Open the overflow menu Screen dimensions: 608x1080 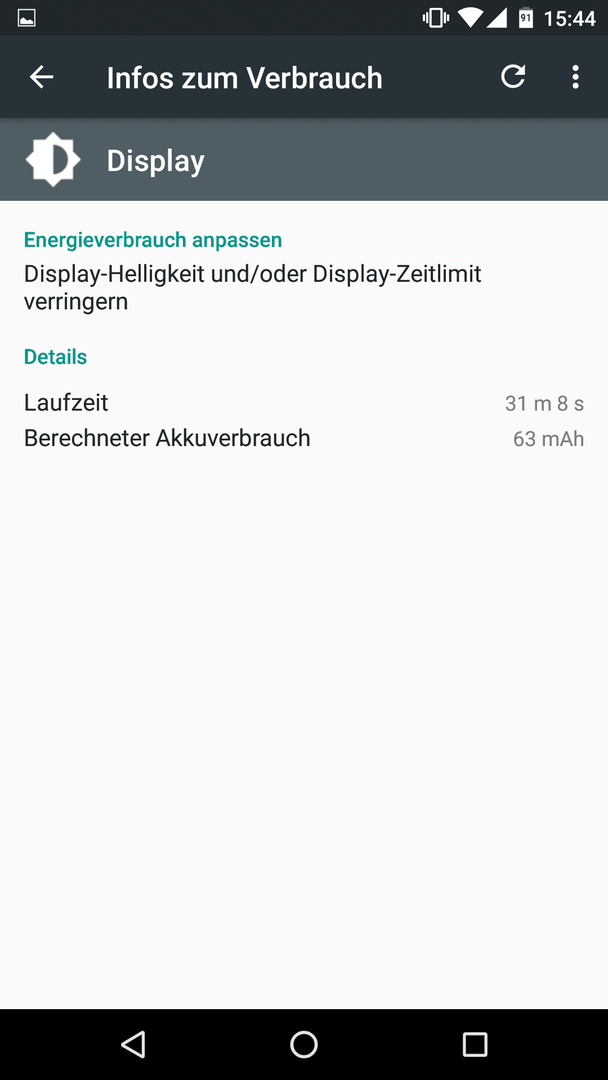click(x=576, y=76)
